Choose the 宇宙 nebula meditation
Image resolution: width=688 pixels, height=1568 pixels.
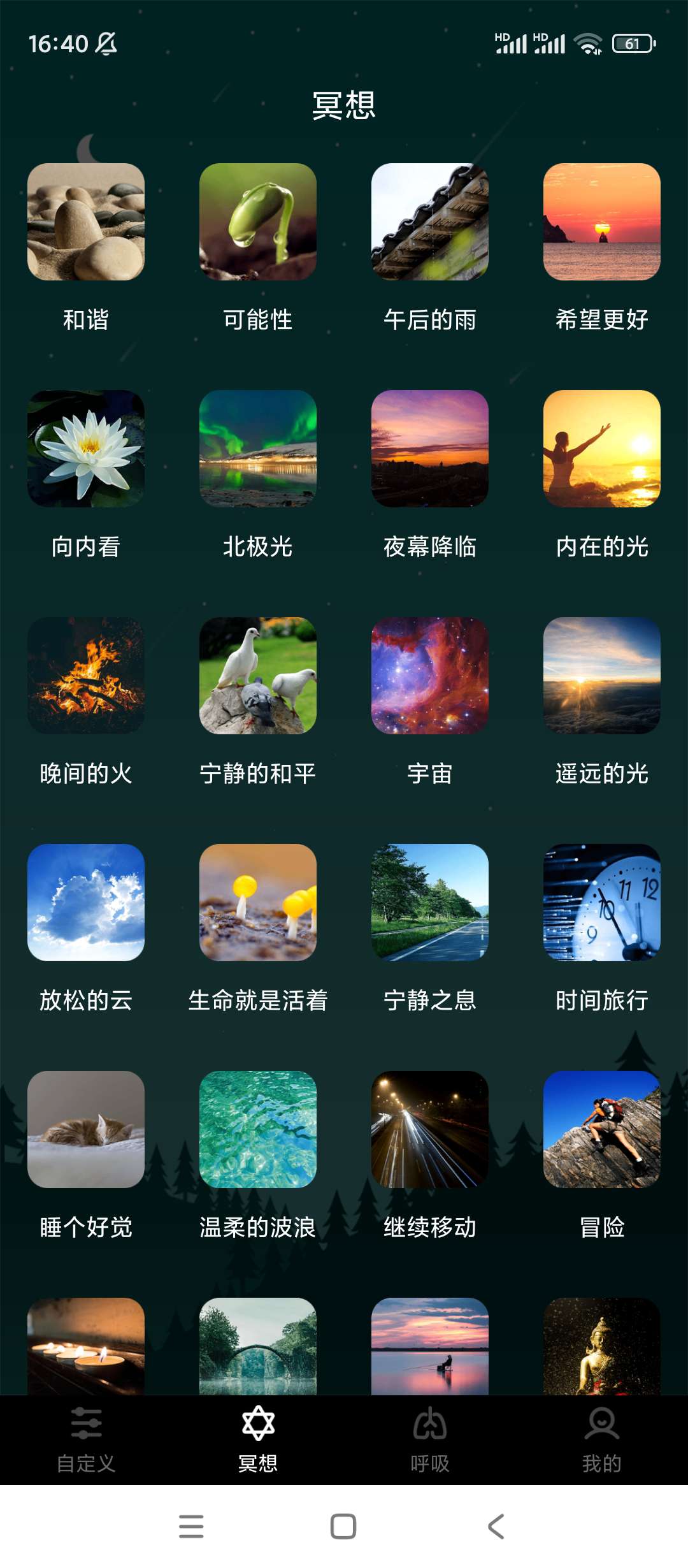click(430, 676)
